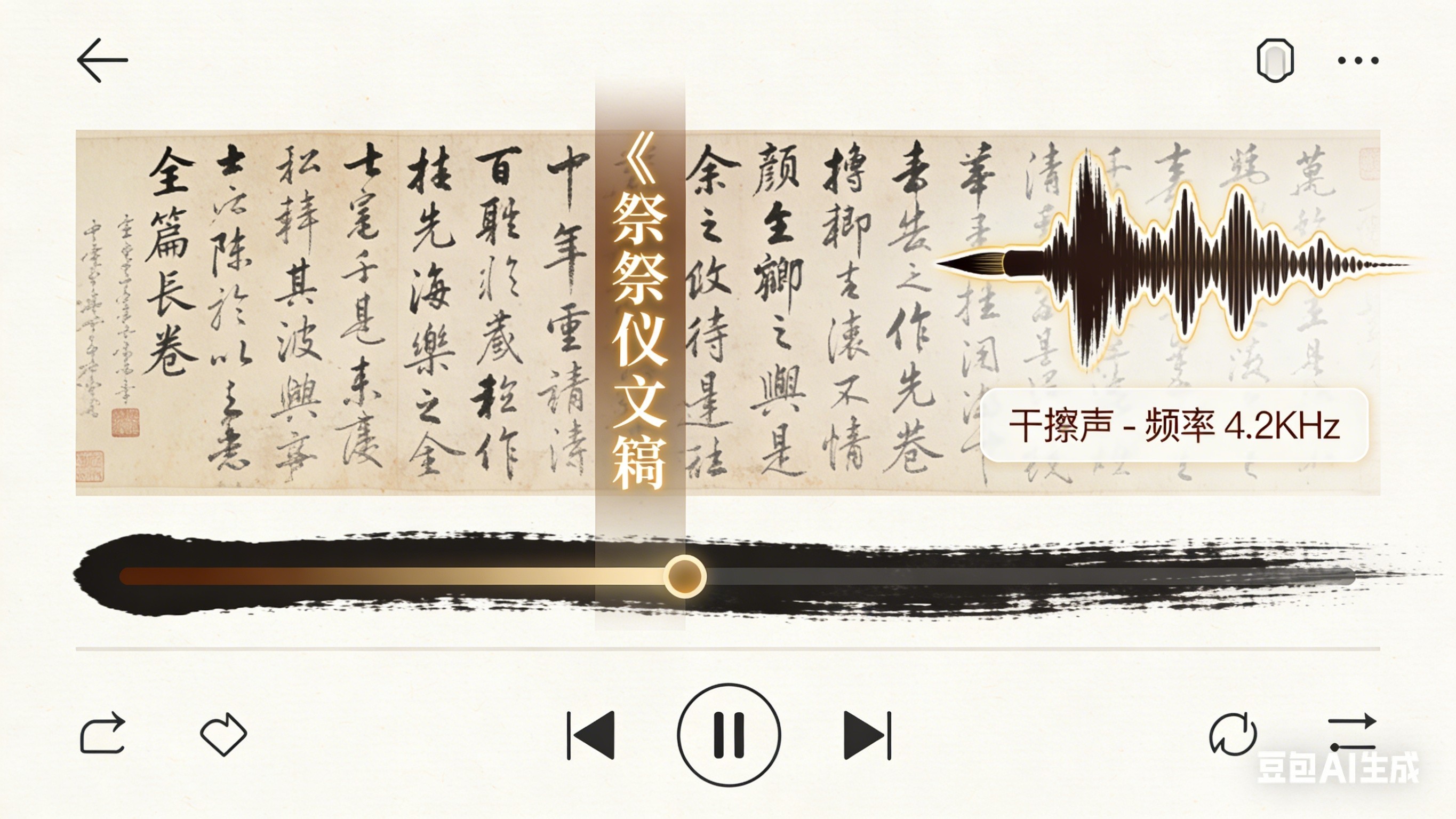Share this track with the share arrow
This screenshot has width=1456, height=819.
pos(103,733)
